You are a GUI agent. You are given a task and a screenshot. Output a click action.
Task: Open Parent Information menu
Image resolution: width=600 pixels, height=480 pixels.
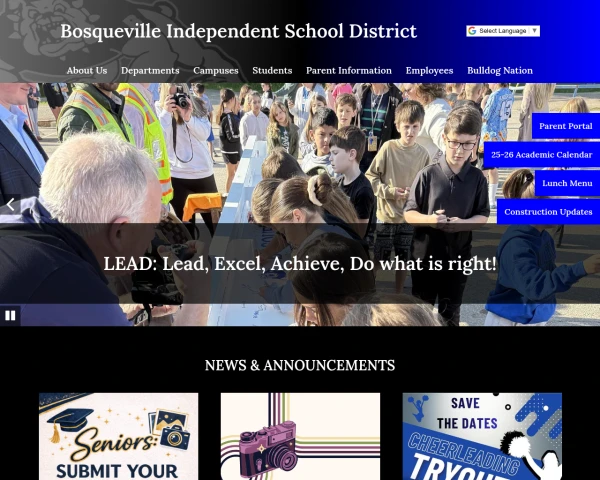pos(349,71)
